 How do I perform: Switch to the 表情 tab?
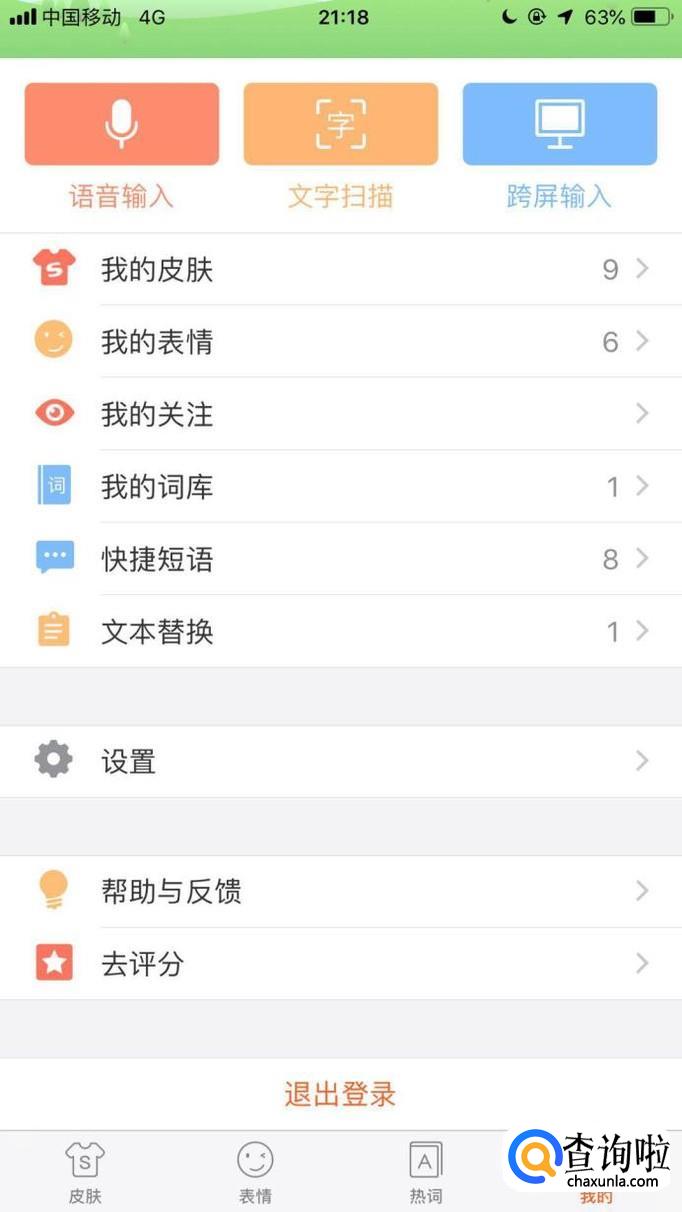tap(255, 1172)
